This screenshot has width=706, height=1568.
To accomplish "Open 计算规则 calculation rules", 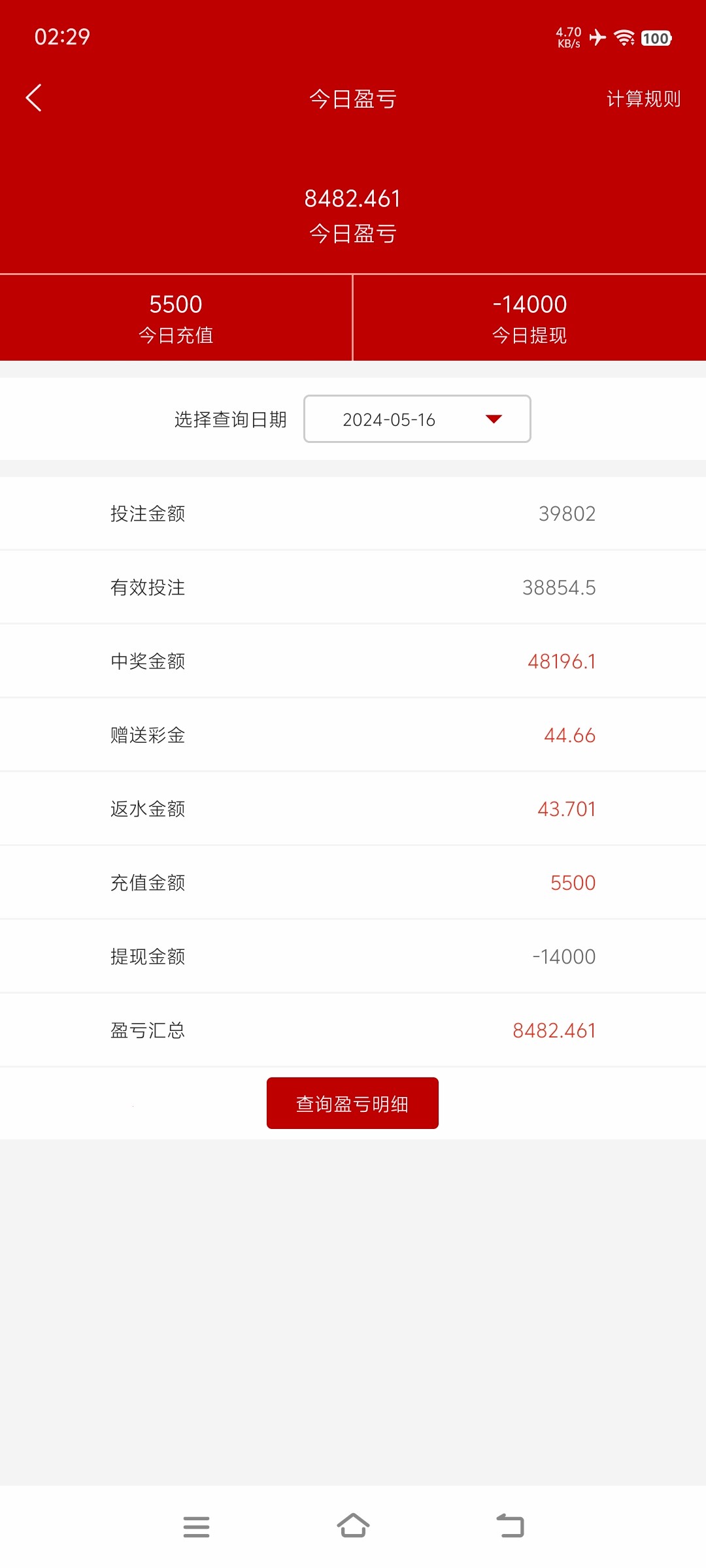I will pos(643,99).
